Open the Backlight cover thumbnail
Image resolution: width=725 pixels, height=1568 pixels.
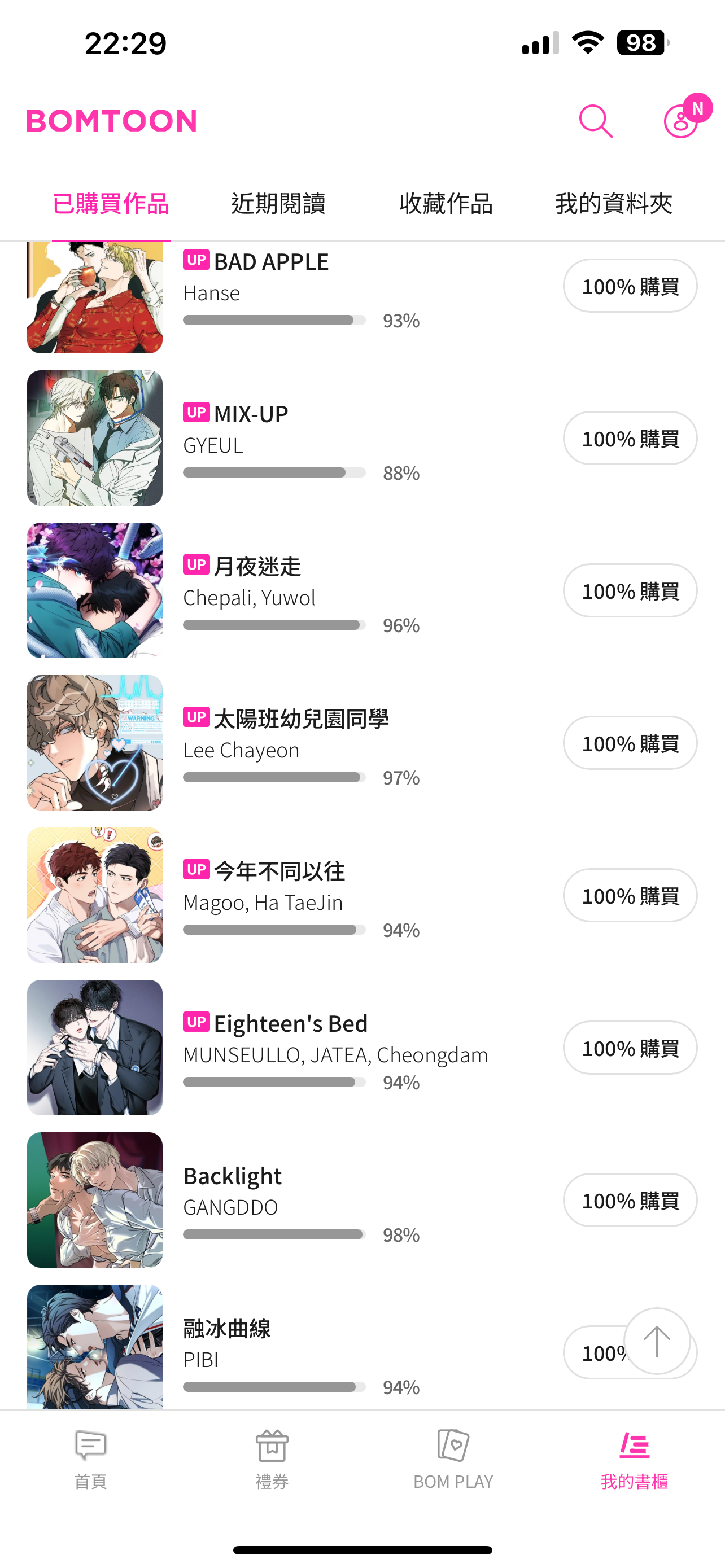pos(95,1200)
